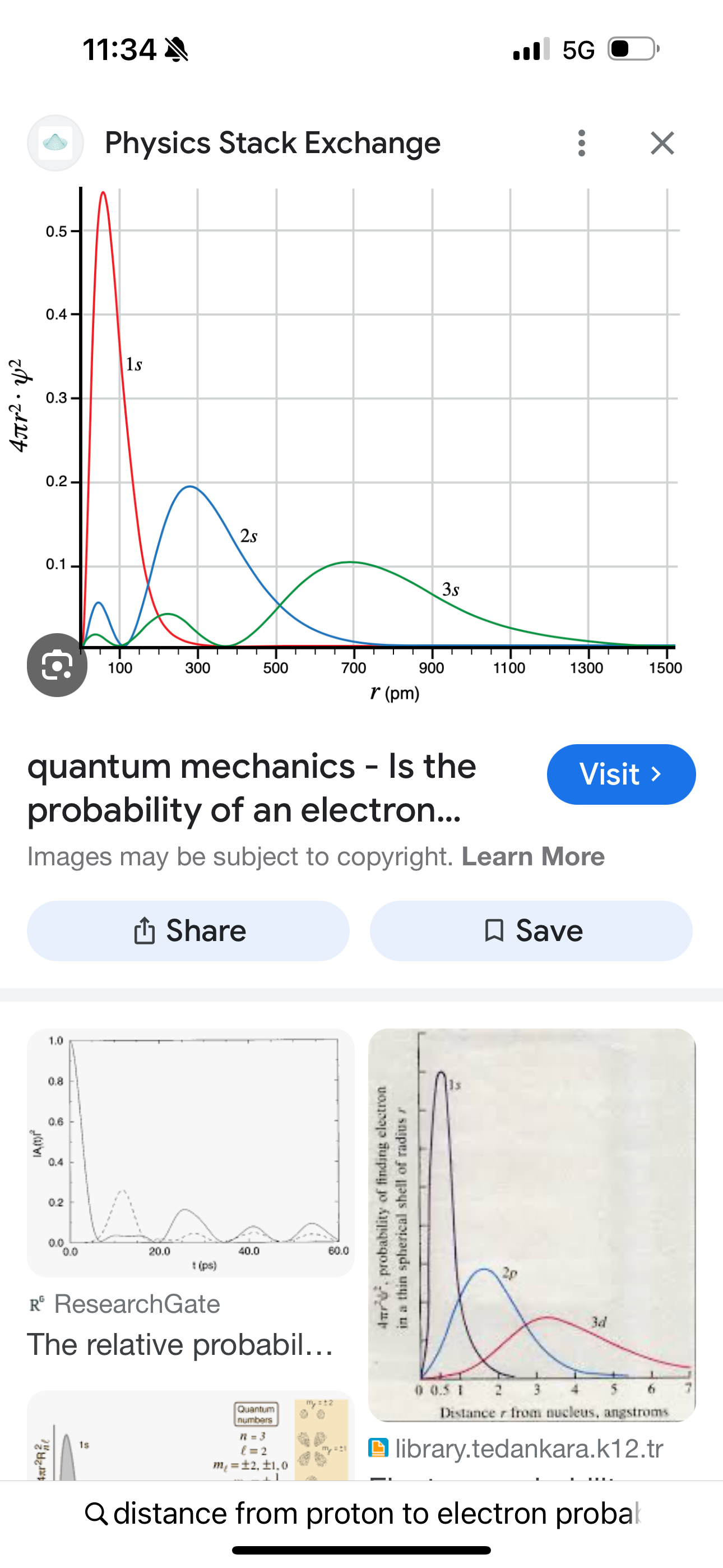723x1568 pixels.
Task: Search this image with Google Lens
Action: coord(57,665)
